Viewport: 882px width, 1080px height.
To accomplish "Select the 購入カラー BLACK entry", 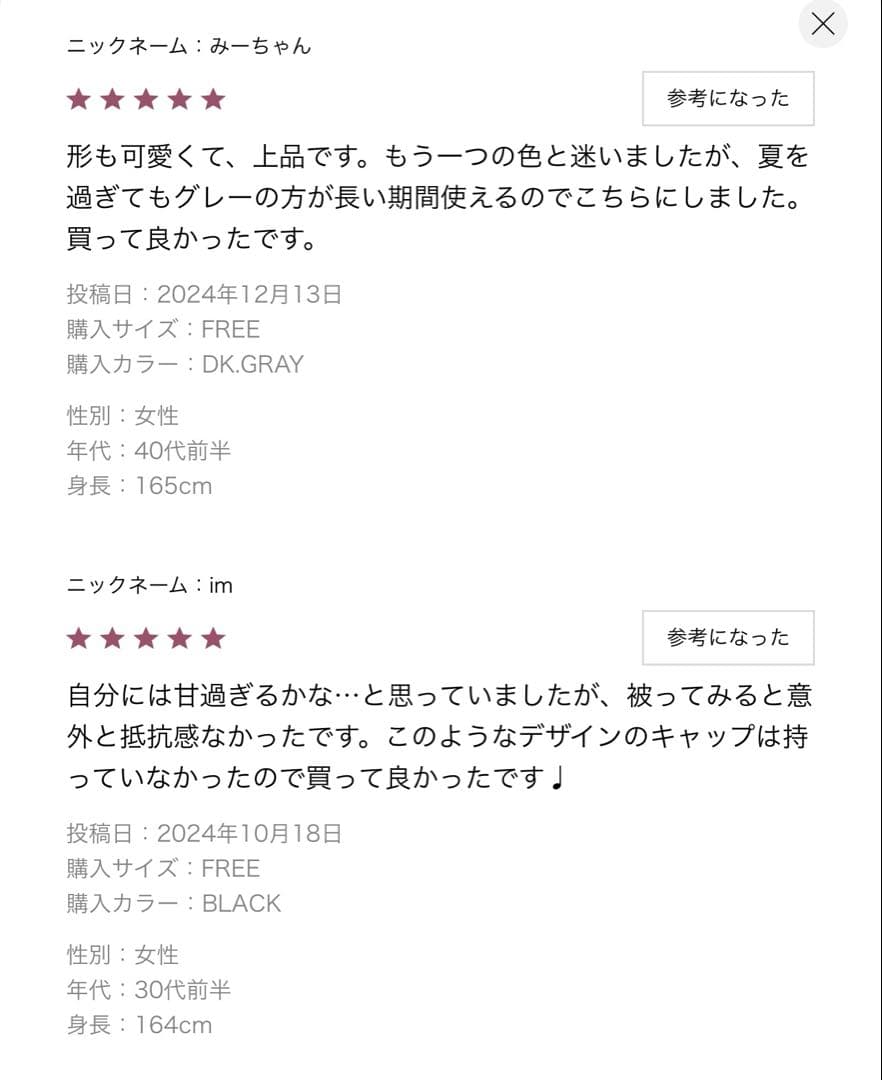I will pyautogui.click(x=175, y=903).
